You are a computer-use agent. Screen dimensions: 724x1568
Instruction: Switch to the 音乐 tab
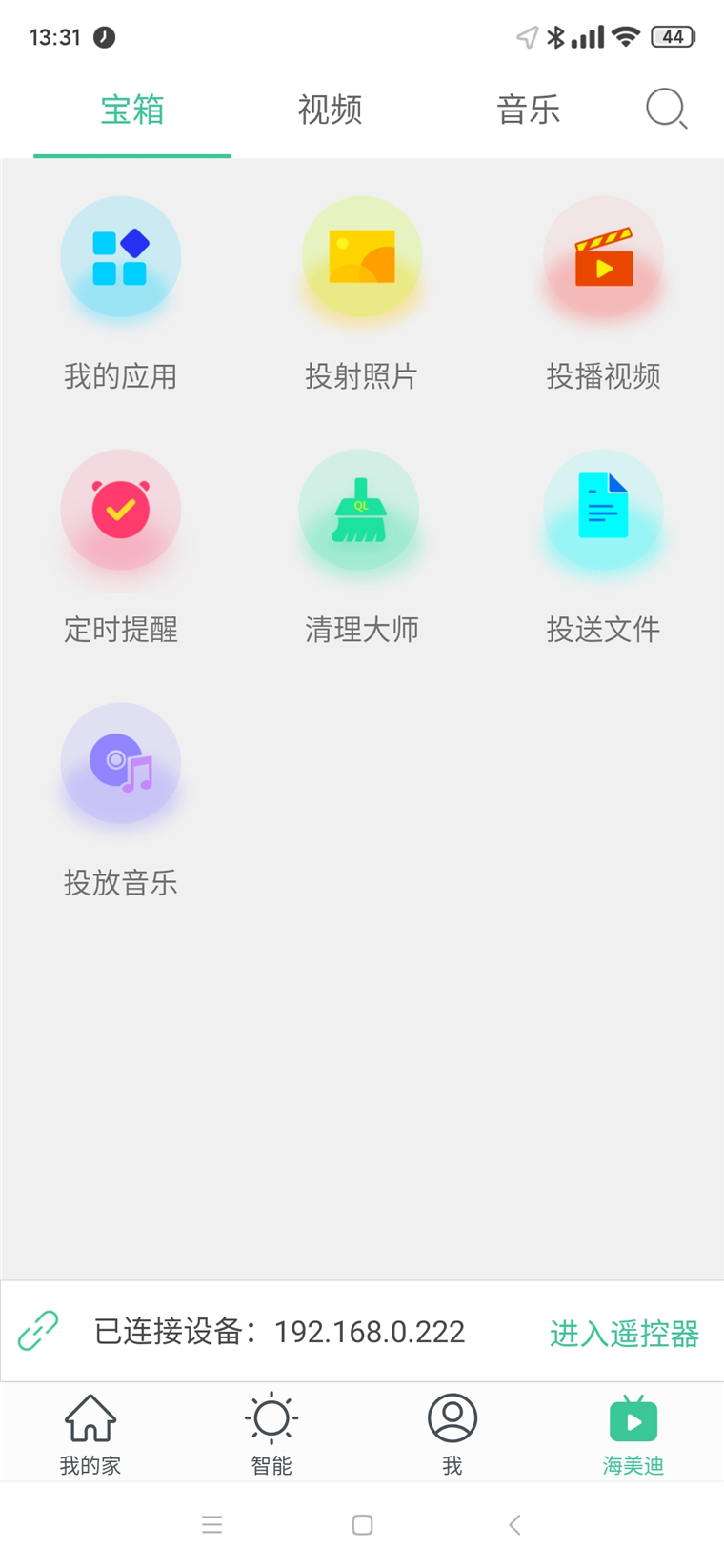click(x=528, y=110)
